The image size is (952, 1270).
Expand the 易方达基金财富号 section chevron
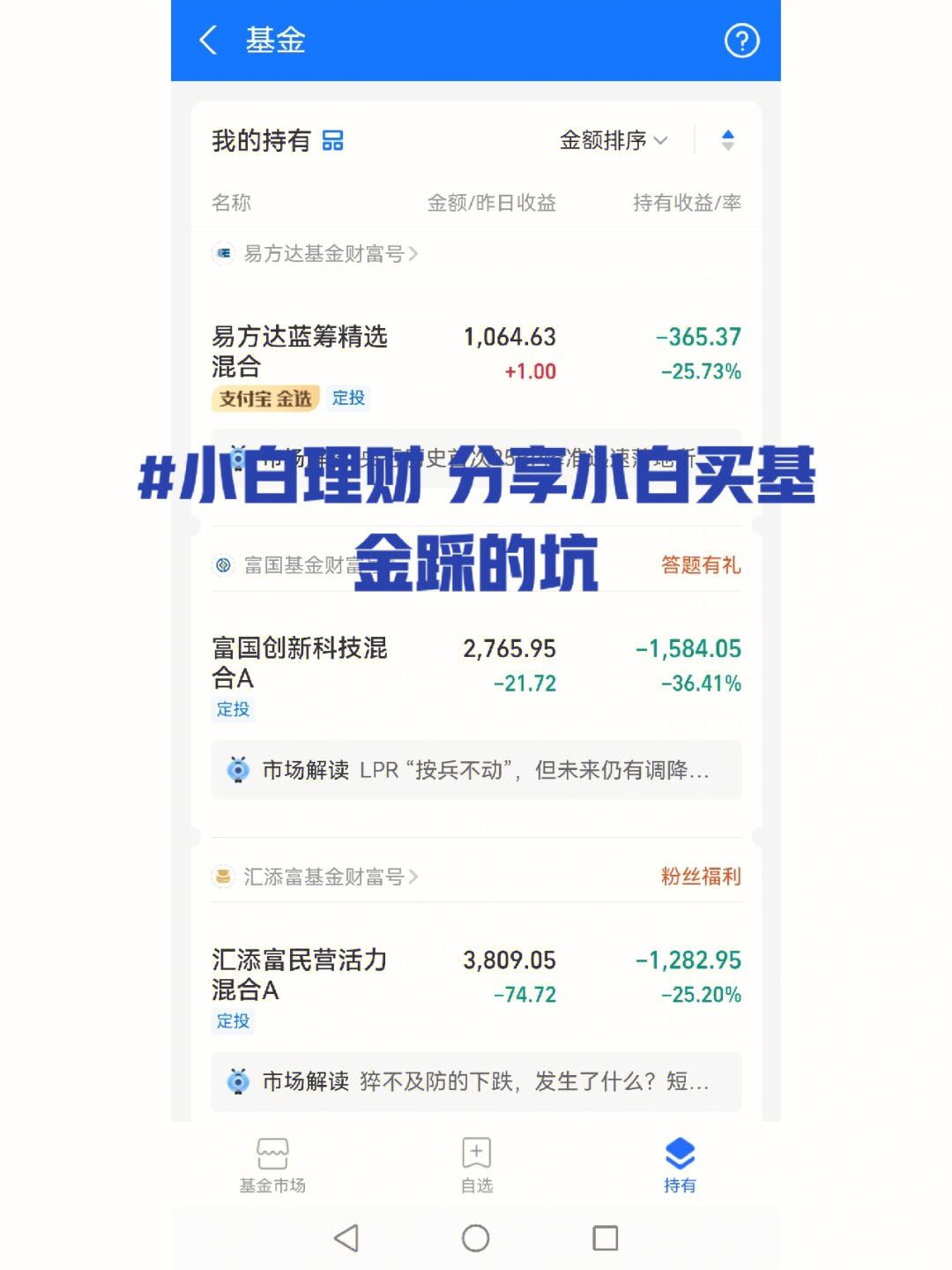tap(419, 254)
